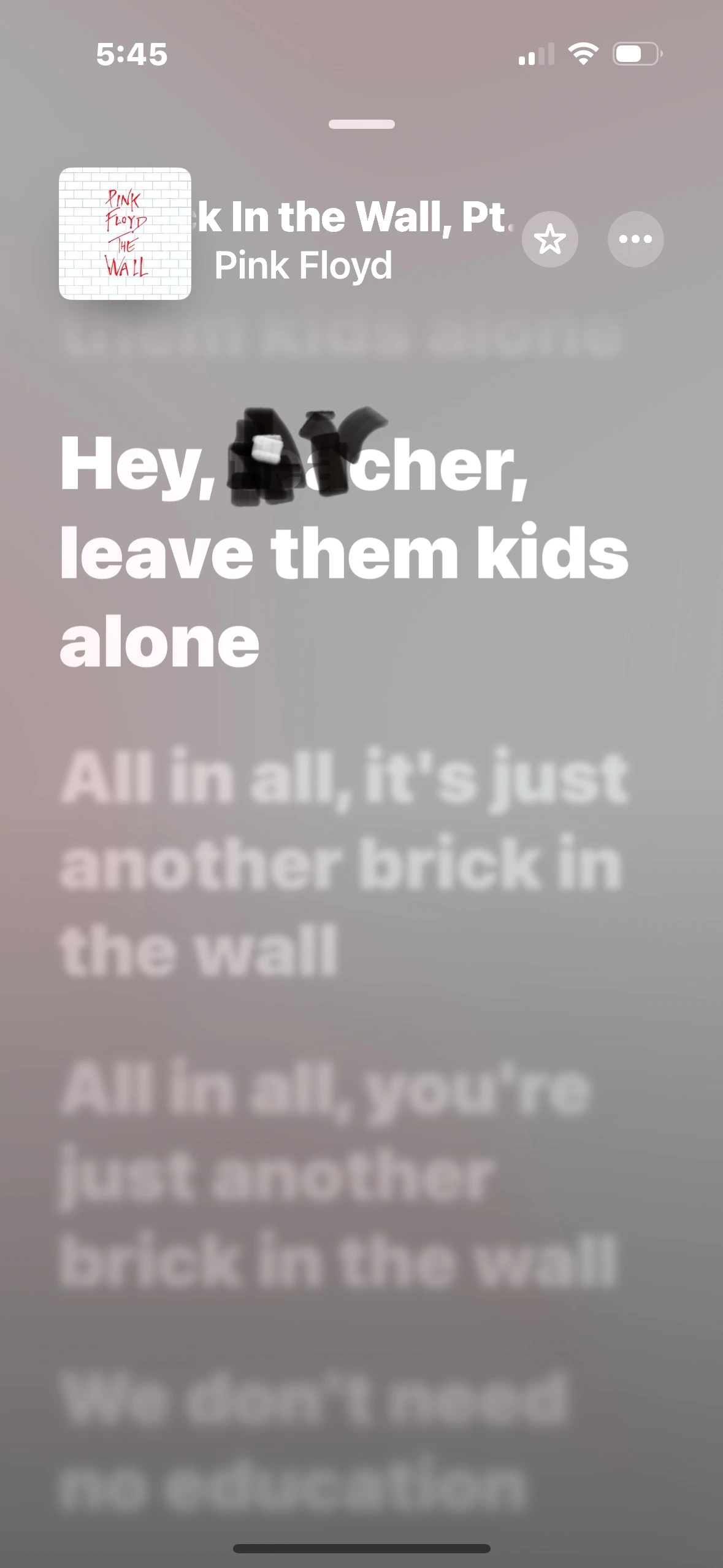Image resolution: width=723 pixels, height=1568 pixels.
Task: Jump to lyric 'All in all, you're just another brick'
Action: click(337, 1175)
